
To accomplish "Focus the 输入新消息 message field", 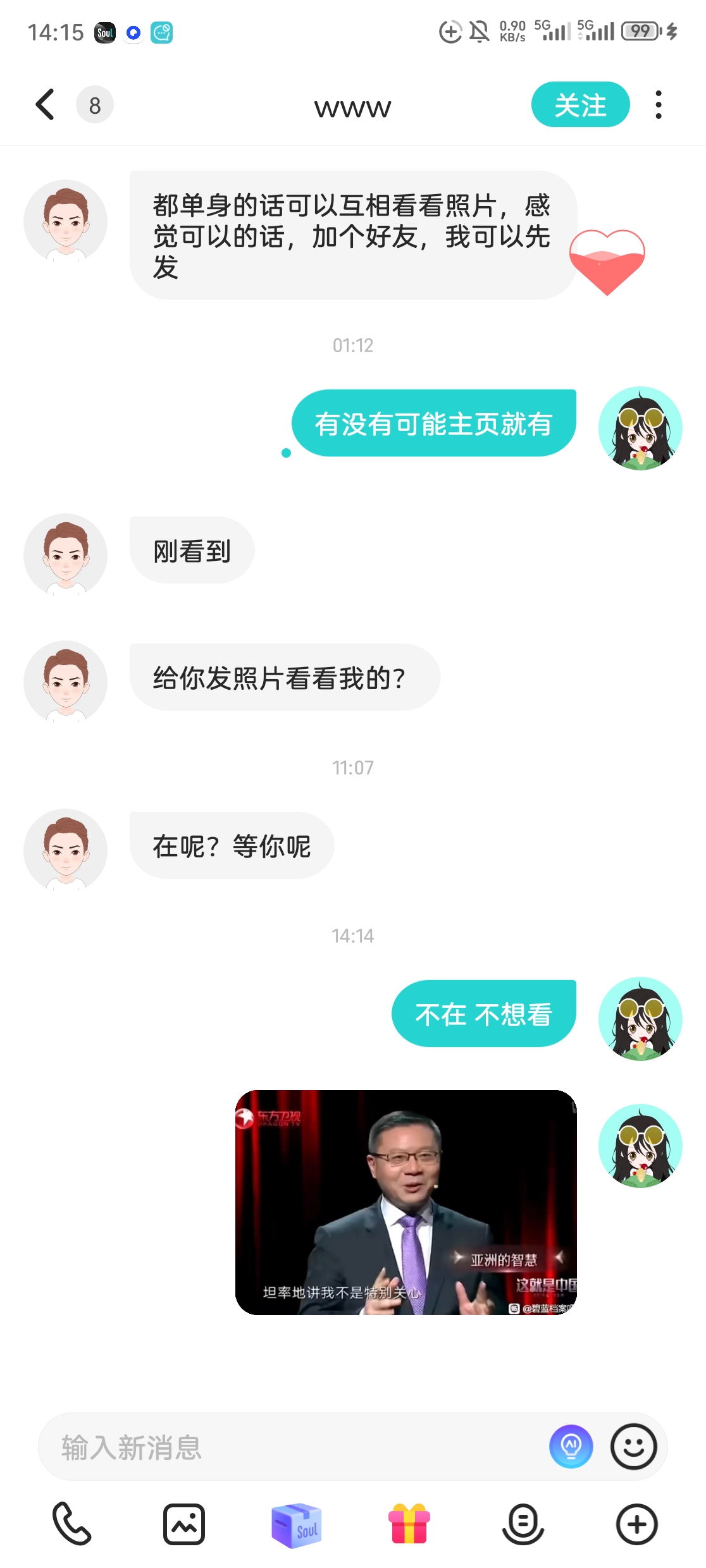I will (291, 1447).
